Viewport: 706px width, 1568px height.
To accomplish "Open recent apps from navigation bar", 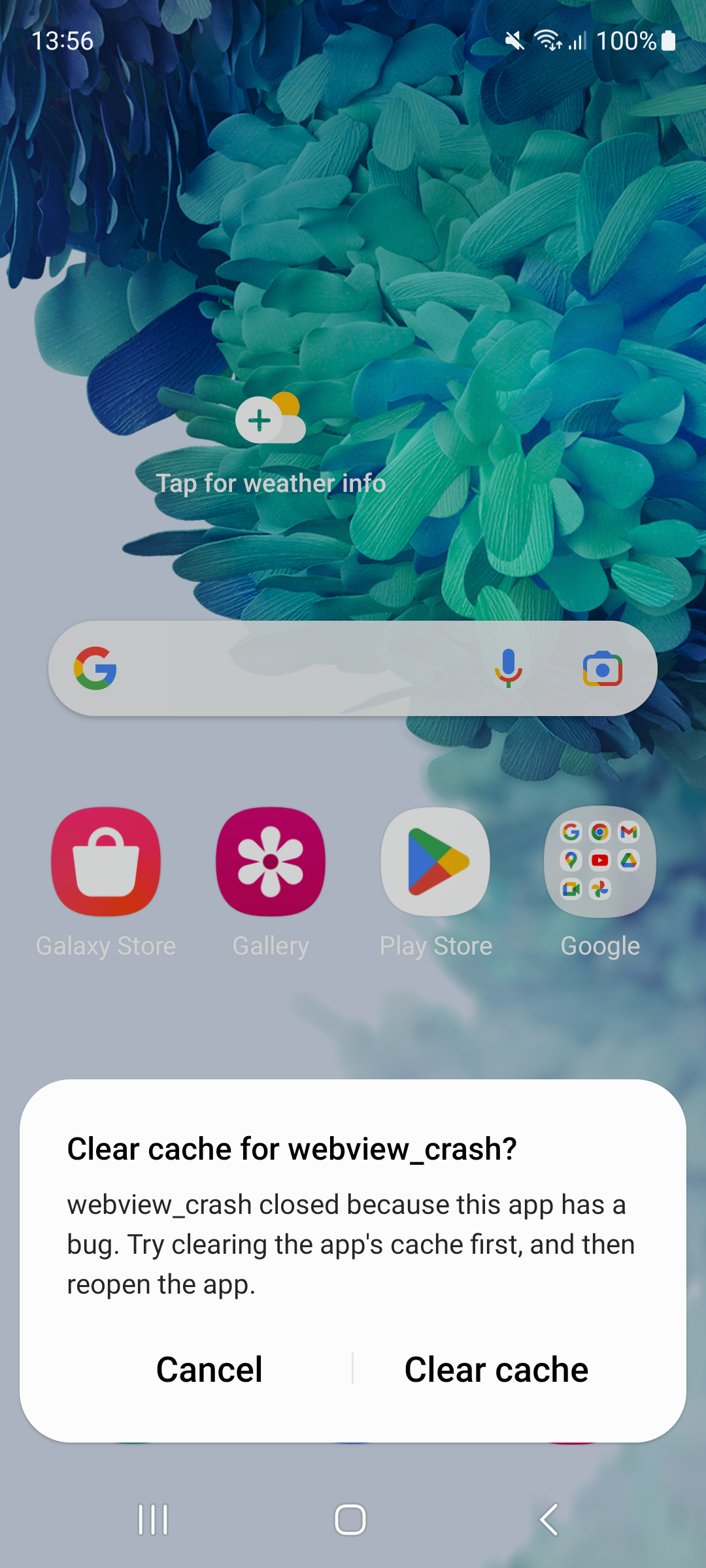I will pos(153,1520).
